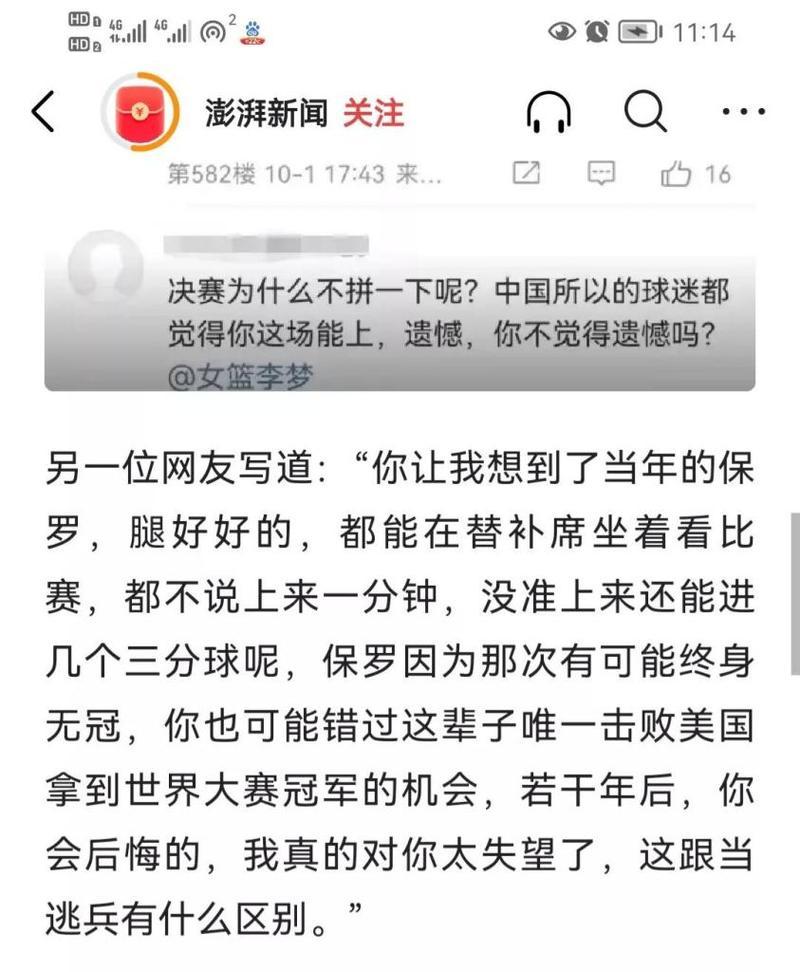This screenshot has width=800, height=972.
Task: Open 澎湃新闻 publisher profile avatar
Action: (139, 112)
